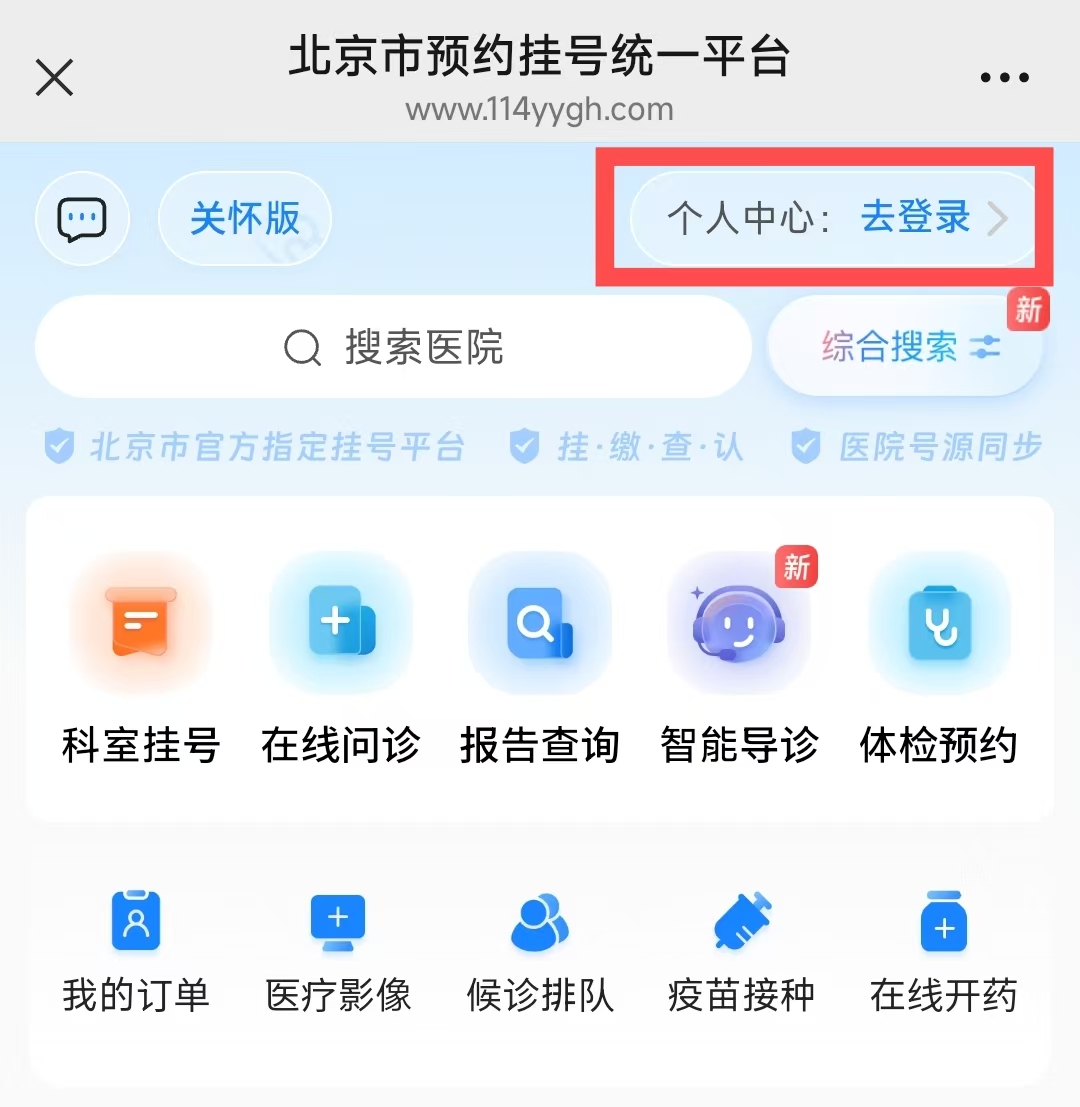Open 疫苗接种 vaccination service
1080x1107 pixels.
pos(741,948)
